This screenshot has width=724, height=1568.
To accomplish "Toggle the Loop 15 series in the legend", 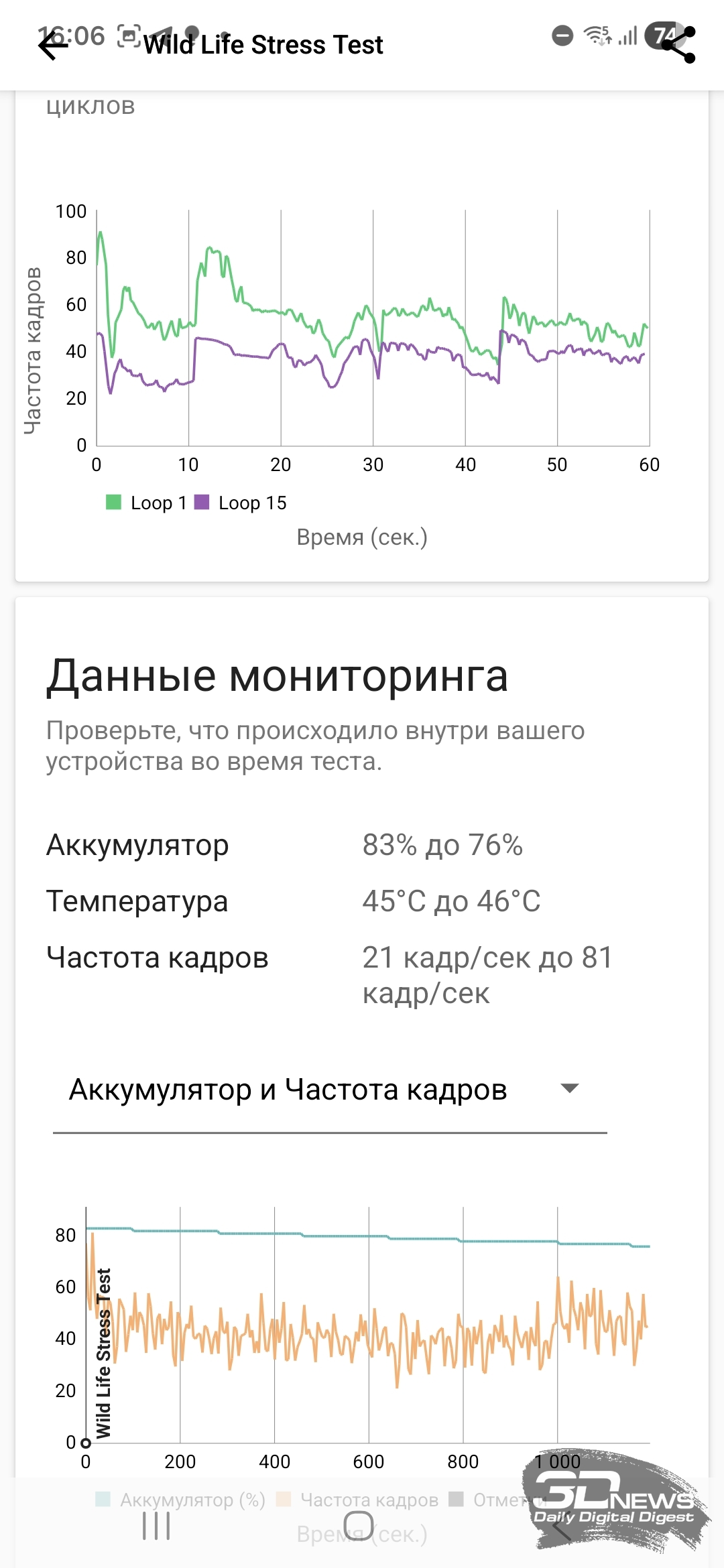I will pyautogui.click(x=241, y=503).
